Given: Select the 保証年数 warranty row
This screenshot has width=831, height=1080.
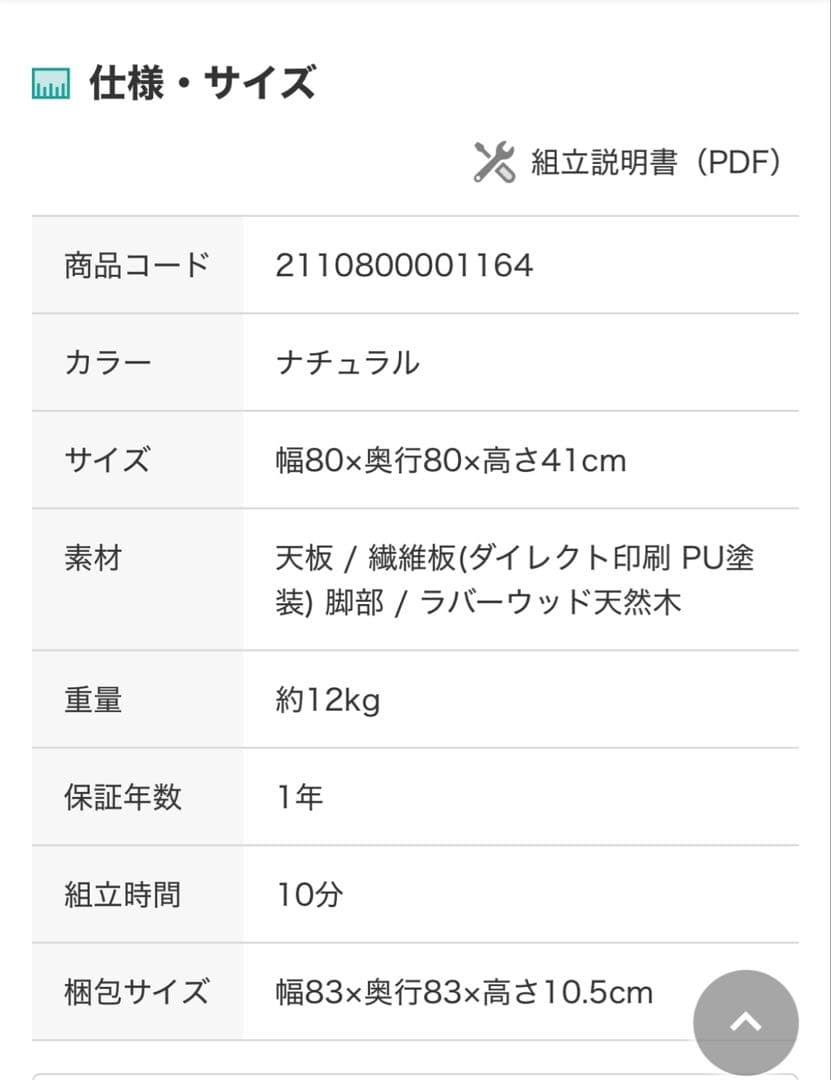Looking at the screenshot, I should [x=122, y=797].
